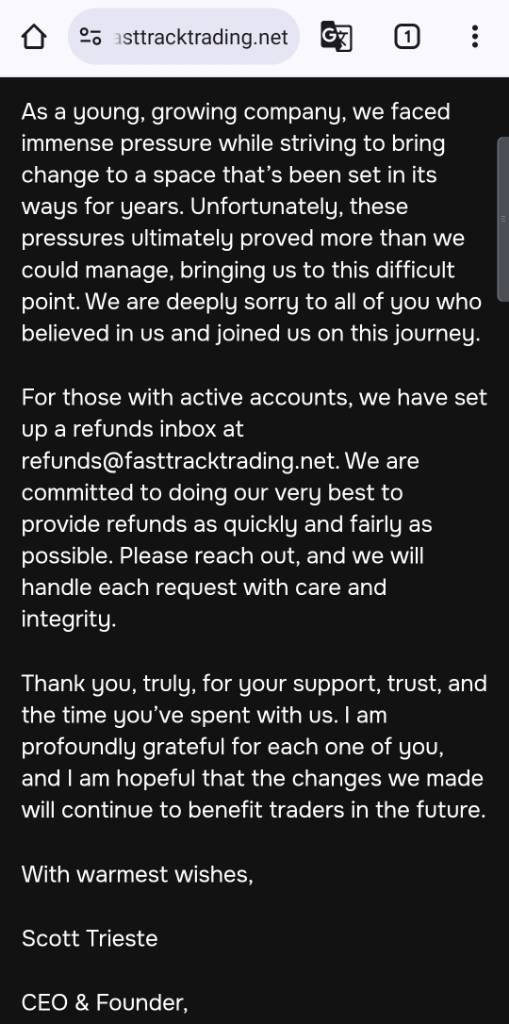View site info icon in address bar
This screenshot has height=1024, width=509.
(90, 37)
